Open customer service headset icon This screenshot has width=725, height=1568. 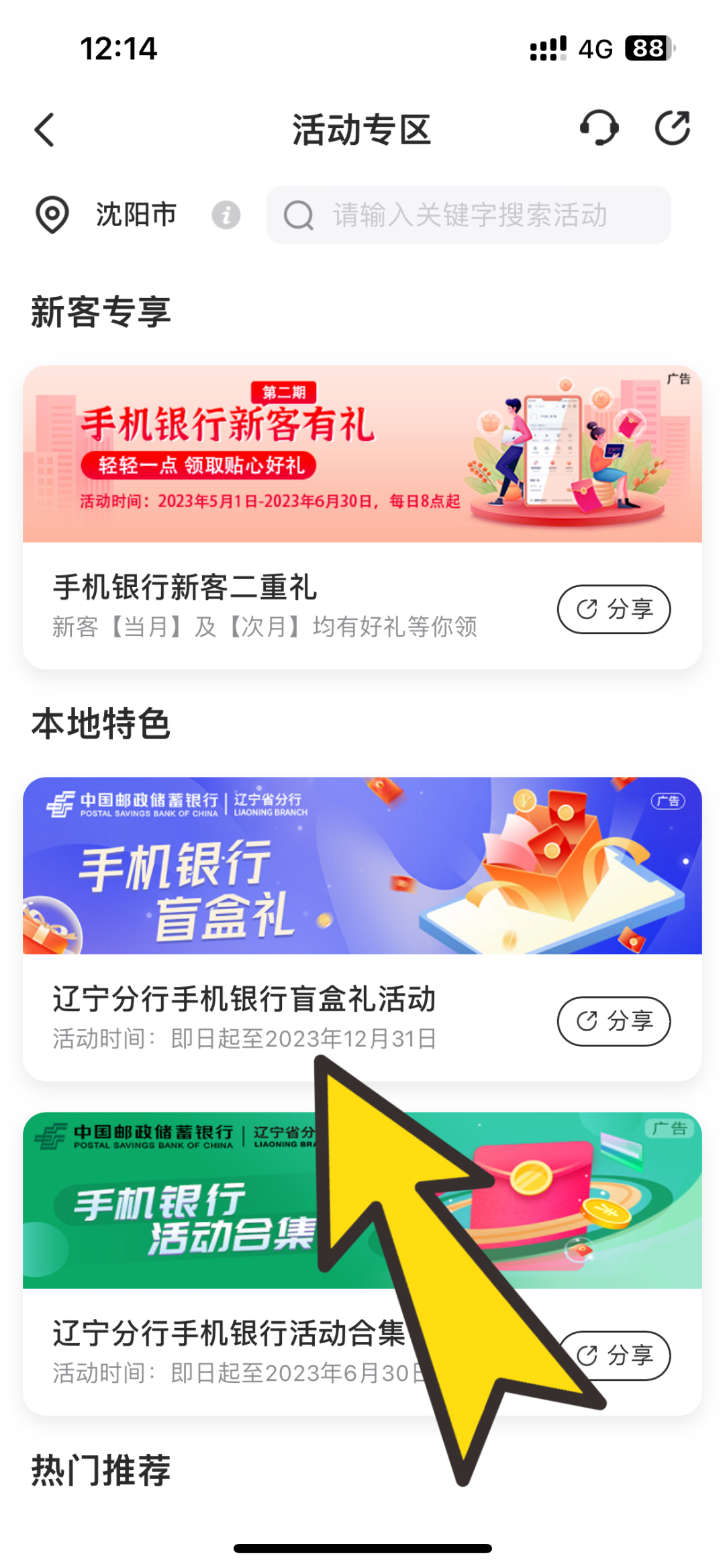598,127
